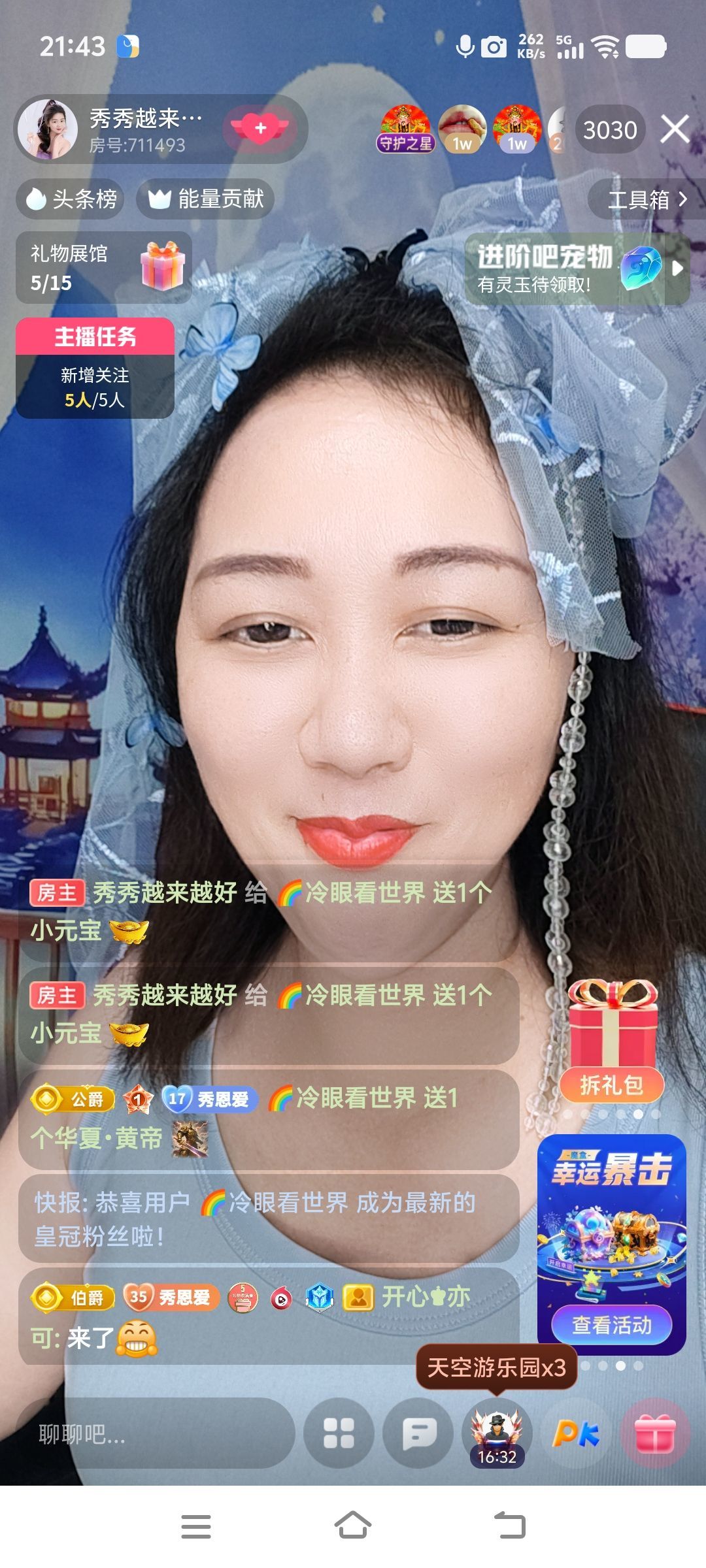This screenshot has height=1568, width=706.
Task: Open the gift panel
Action: [x=655, y=1434]
